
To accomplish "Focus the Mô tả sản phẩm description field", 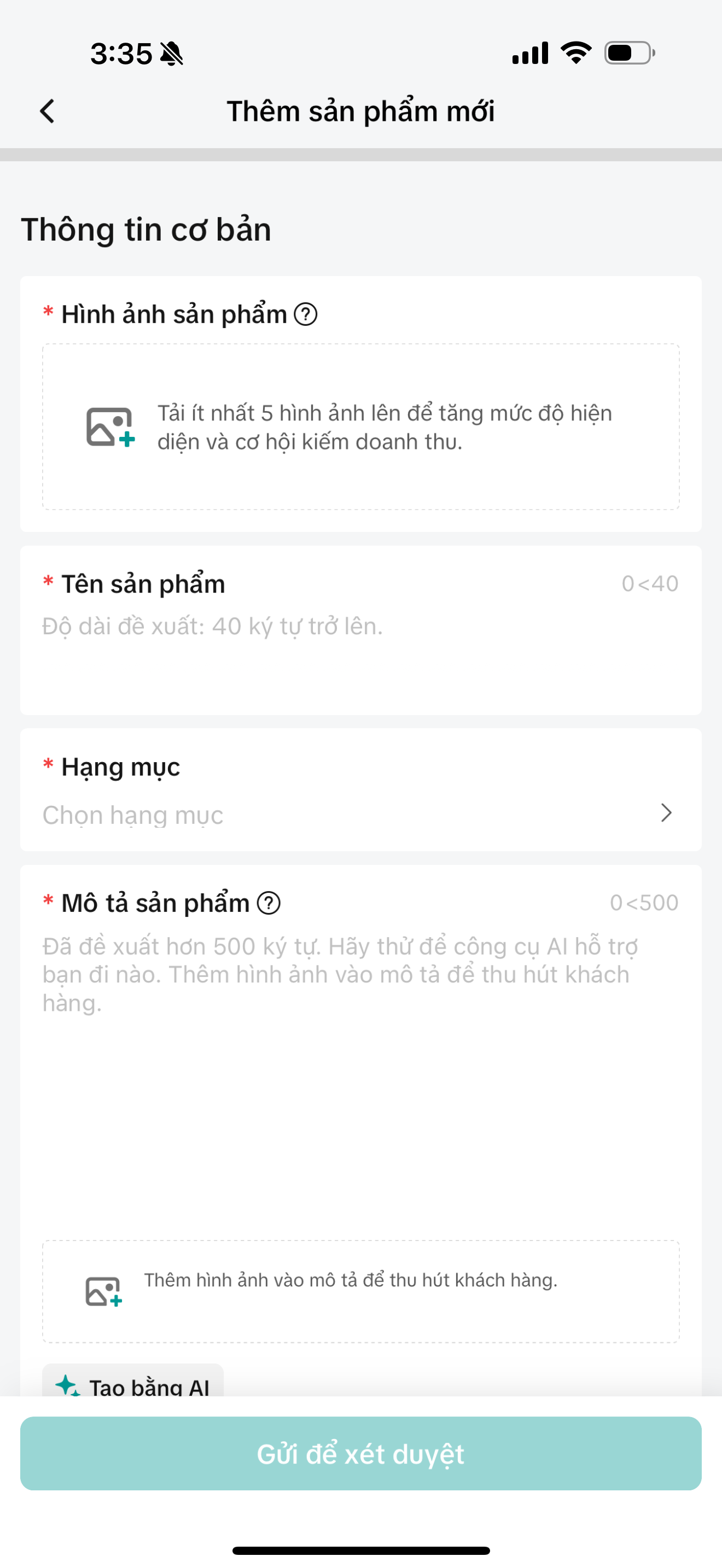I will click(360, 1065).
